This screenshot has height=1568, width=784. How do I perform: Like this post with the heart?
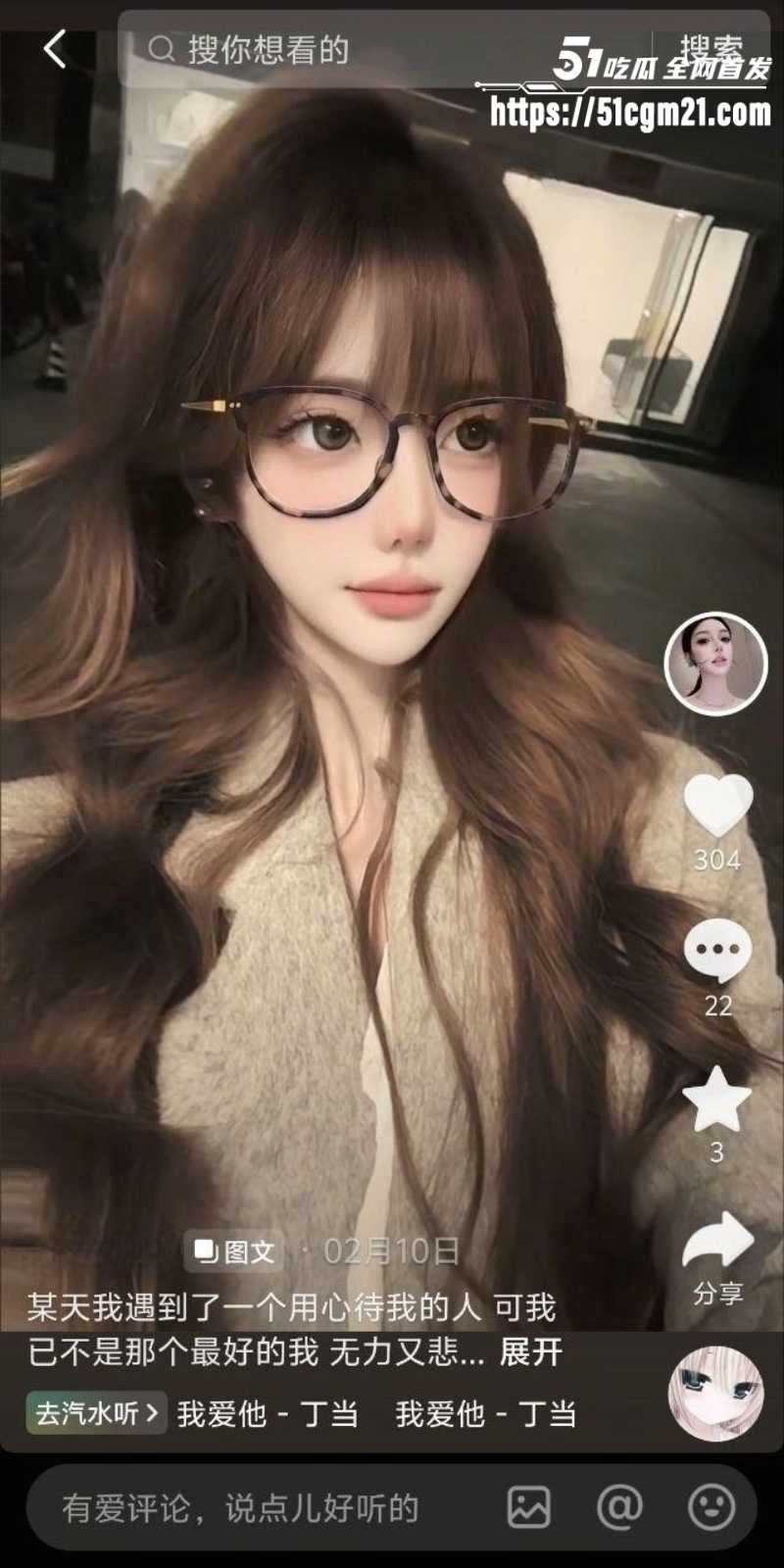(x=717, y=806)
